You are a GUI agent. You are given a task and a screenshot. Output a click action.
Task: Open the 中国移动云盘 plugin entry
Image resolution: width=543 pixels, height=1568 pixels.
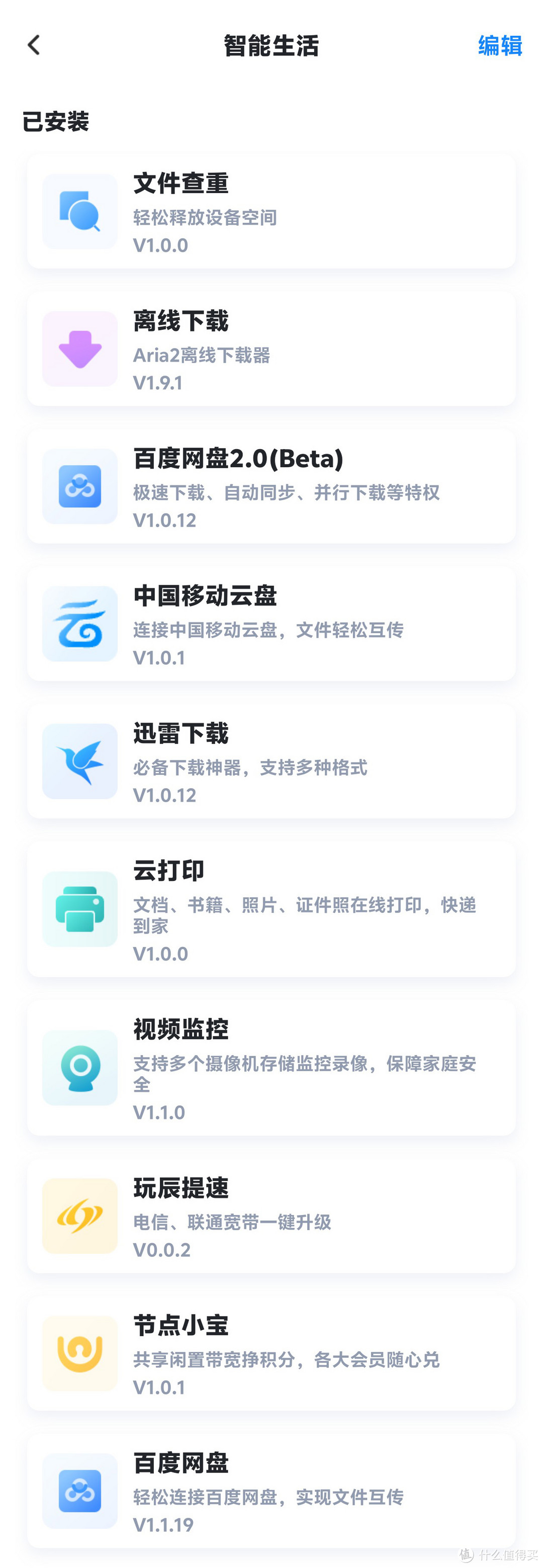[271, 624]
